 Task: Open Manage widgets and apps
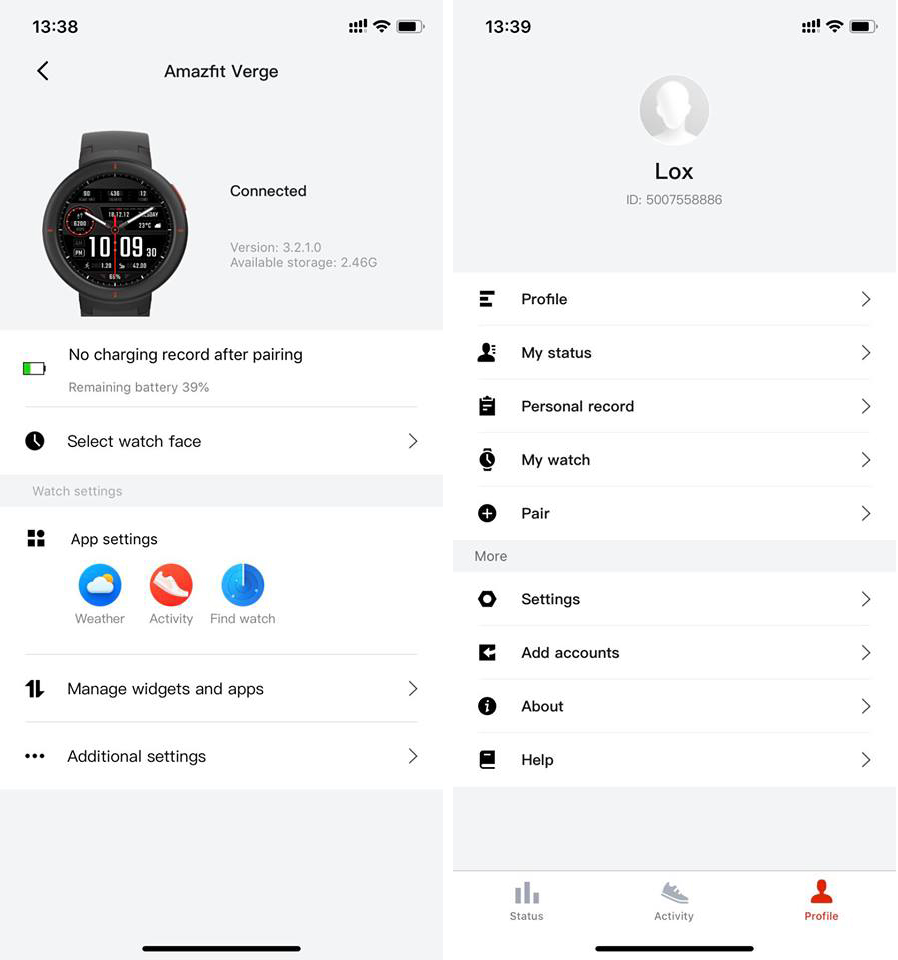click(x=220, y=689)
